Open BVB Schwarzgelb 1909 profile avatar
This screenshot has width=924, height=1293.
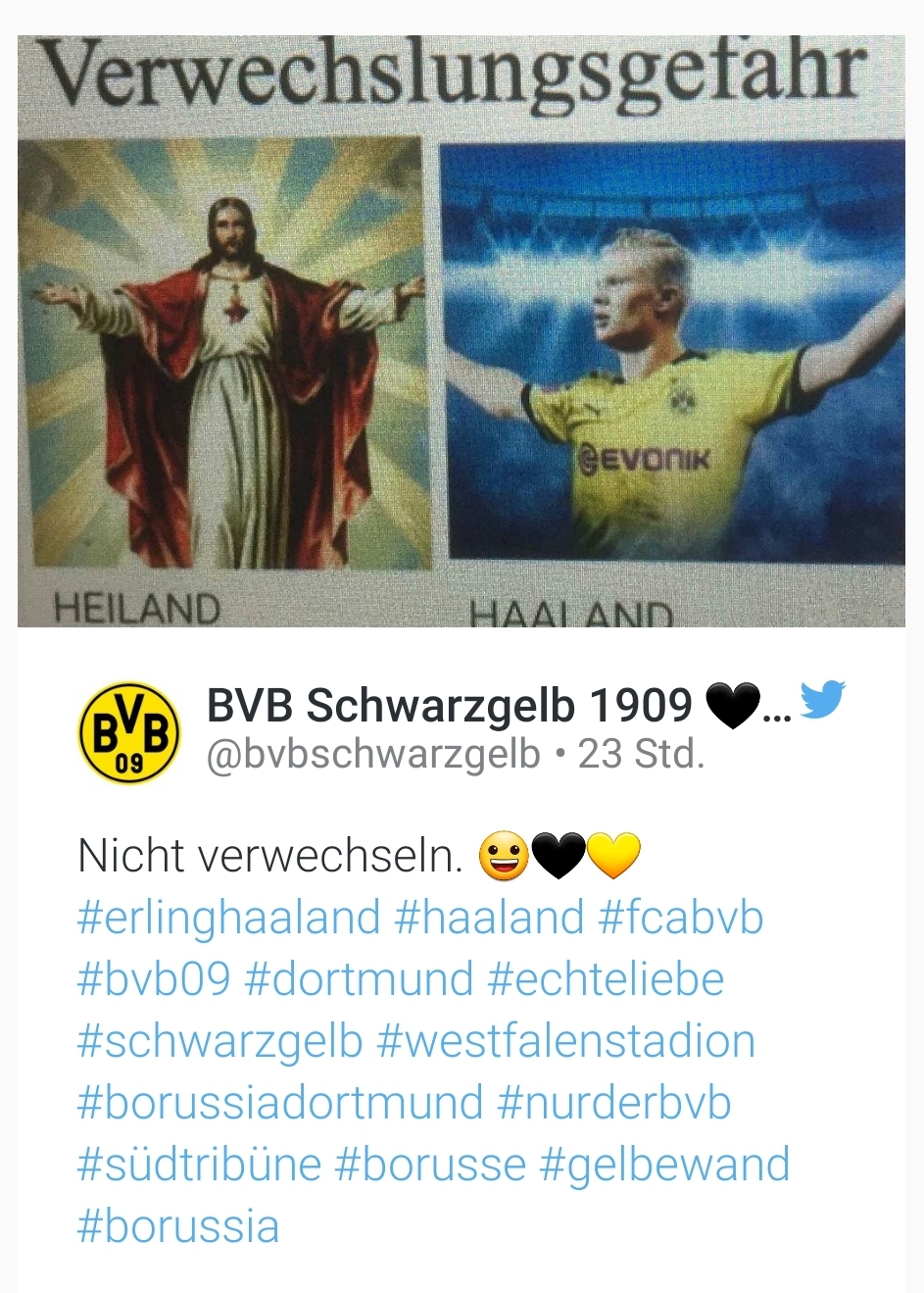coord(128,732)
